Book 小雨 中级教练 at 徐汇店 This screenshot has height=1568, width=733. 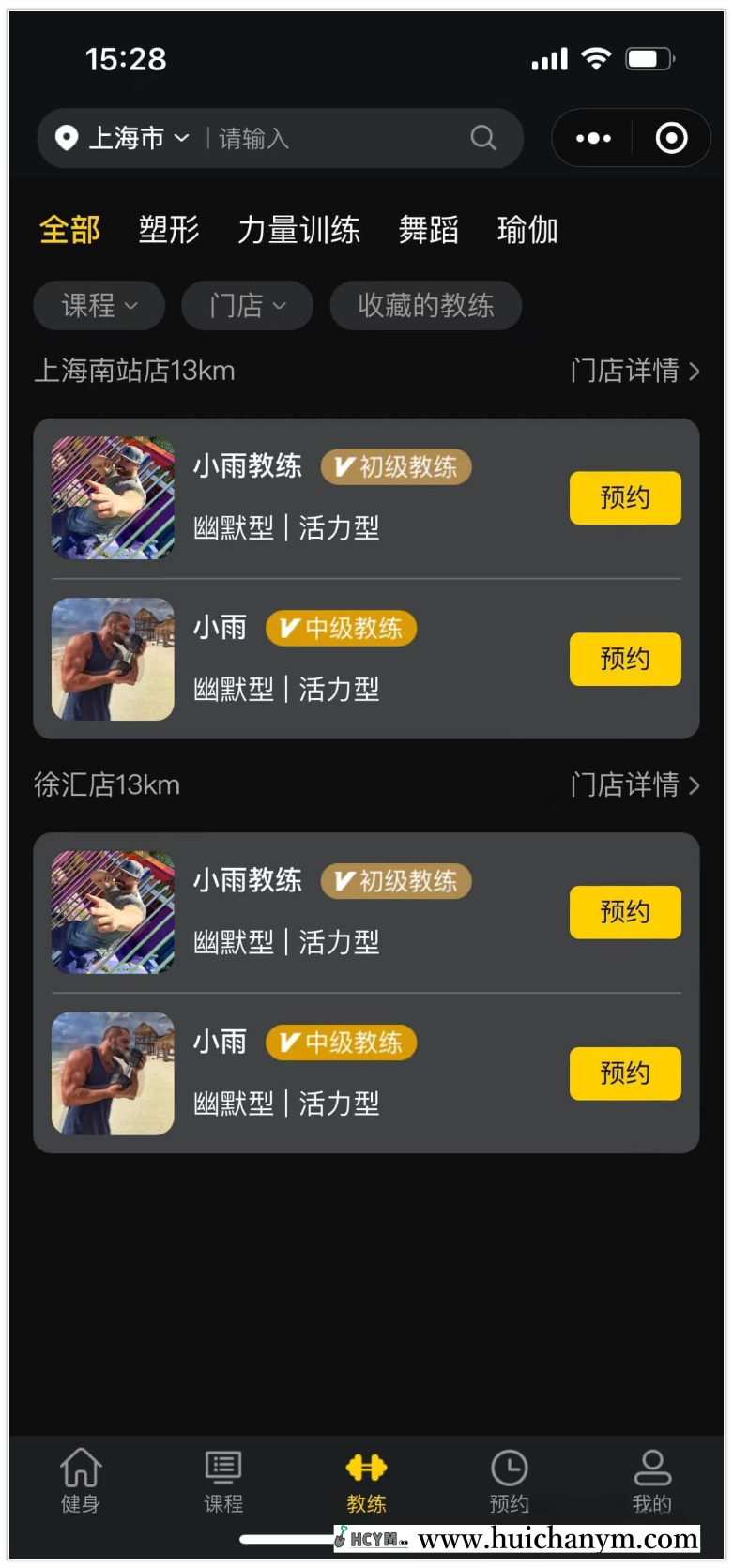pos(624,1073)
